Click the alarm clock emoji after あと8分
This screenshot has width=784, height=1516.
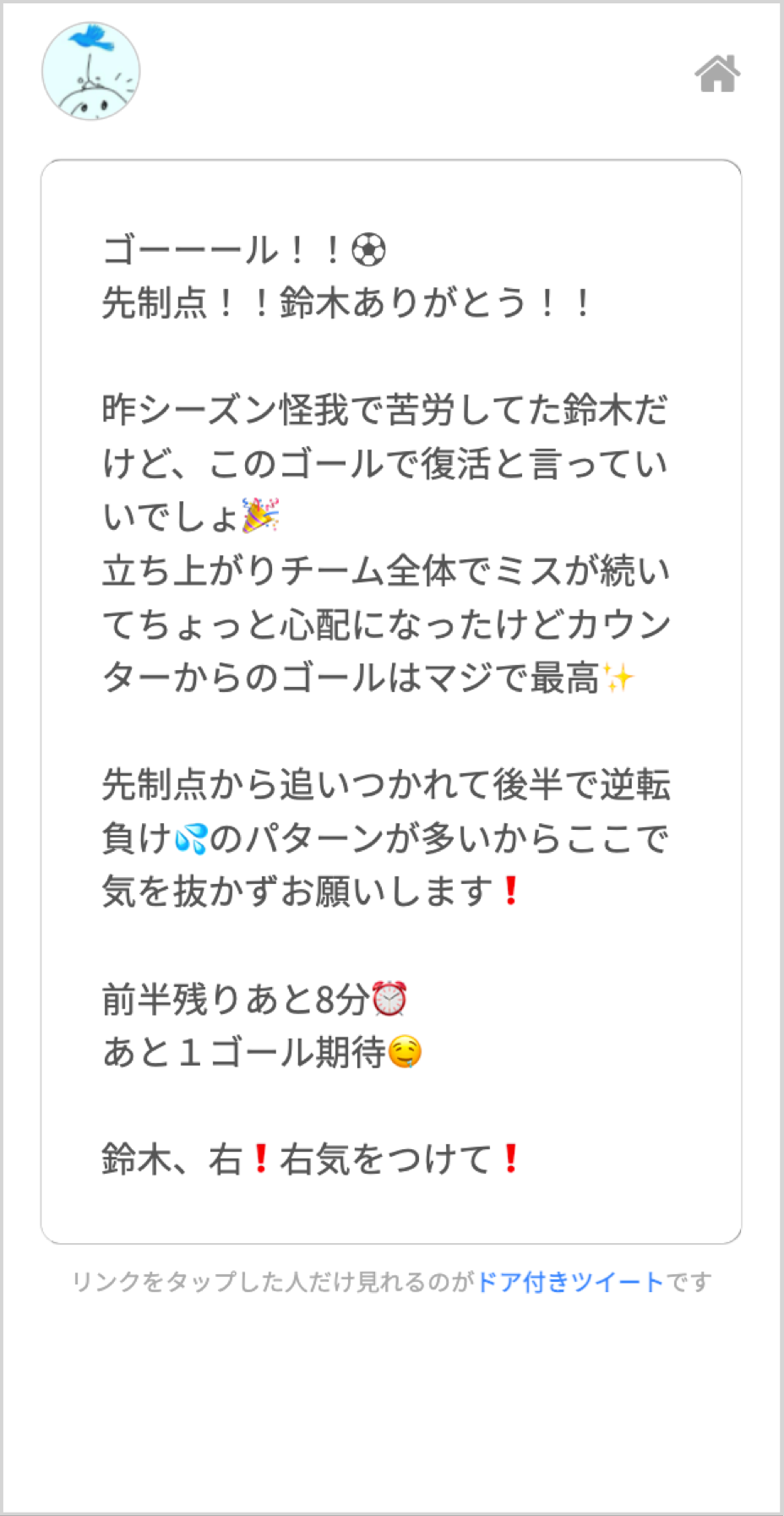pyautogui.click(x=390, y=997)
